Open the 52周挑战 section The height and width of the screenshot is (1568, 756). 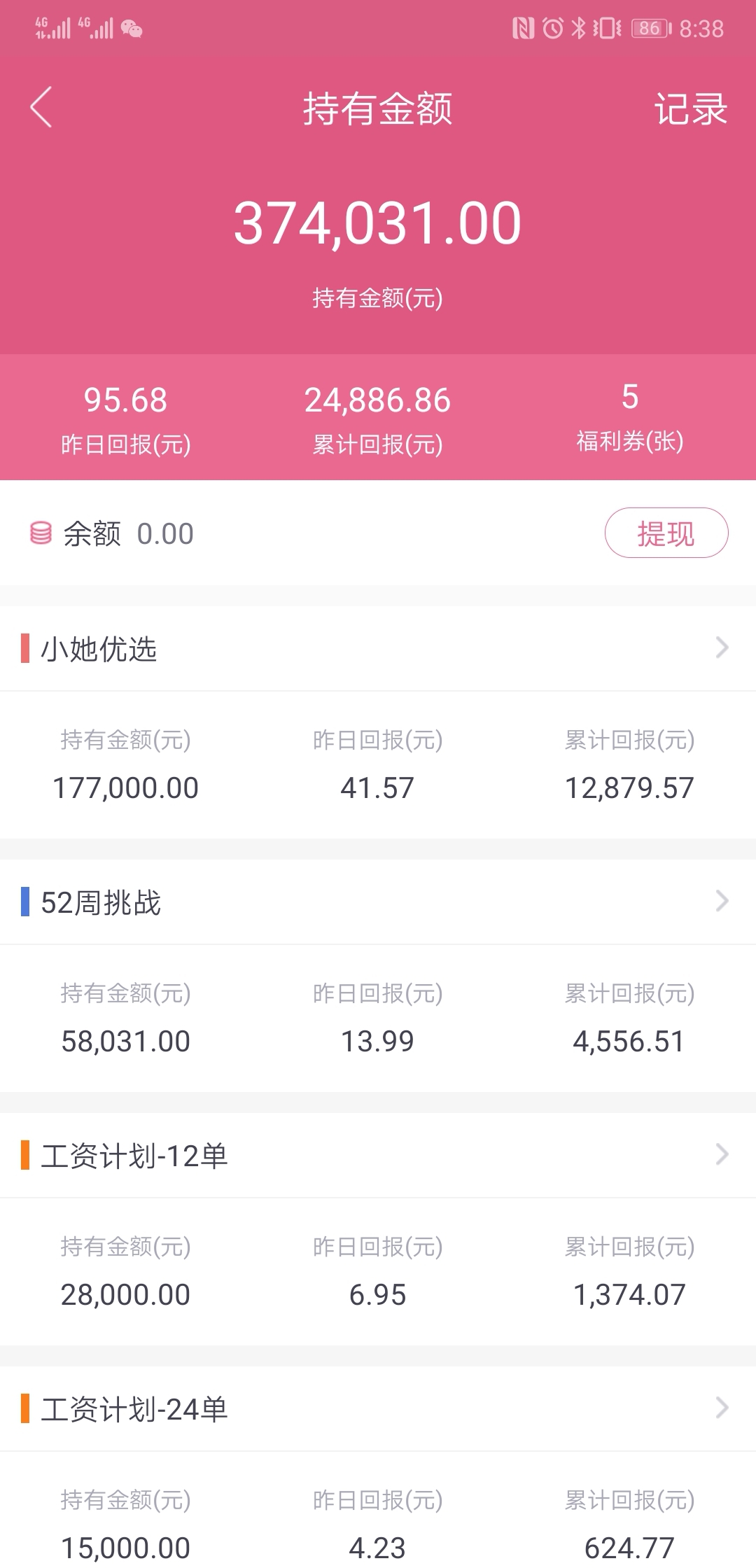(x=378, y=902)
